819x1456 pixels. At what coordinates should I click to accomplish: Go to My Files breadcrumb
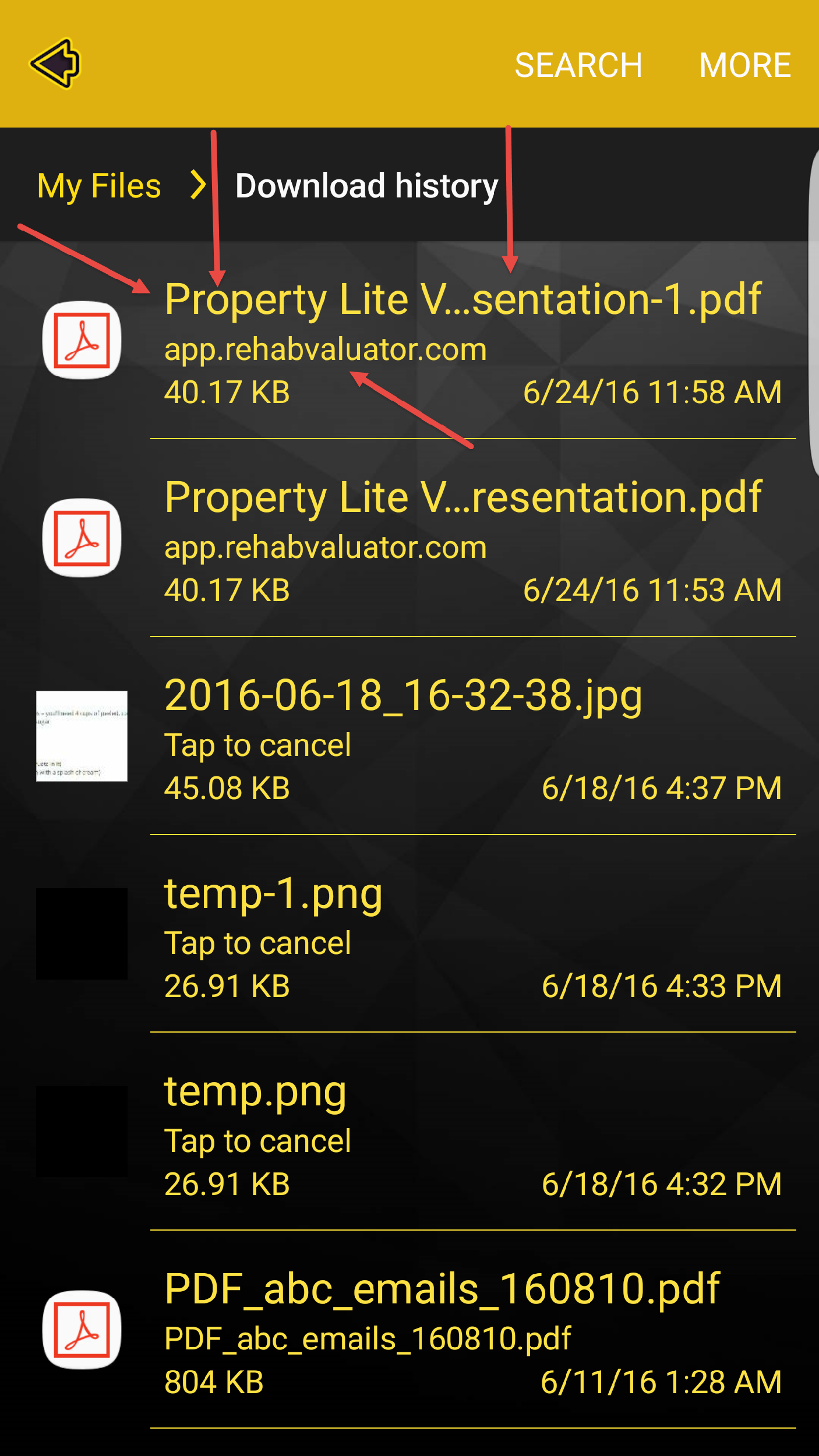(99, 186)
